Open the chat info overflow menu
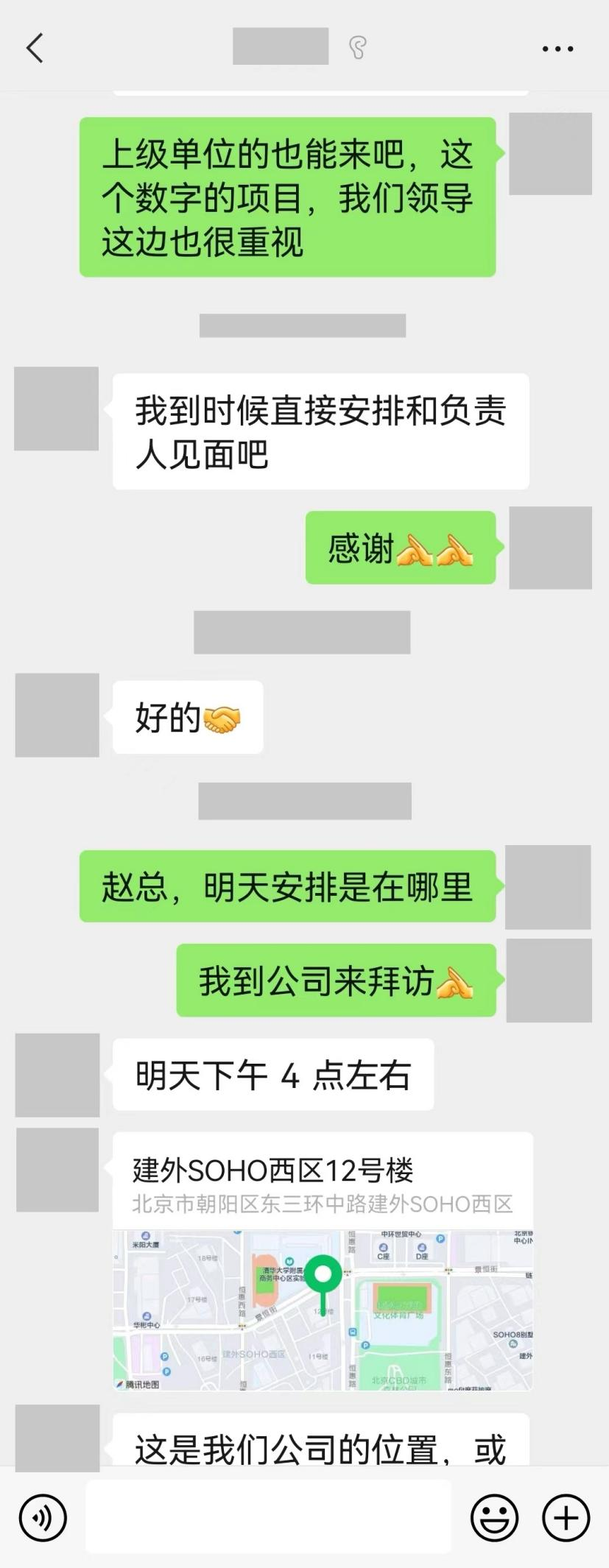Screen dimensions: 609x1568 557,49
